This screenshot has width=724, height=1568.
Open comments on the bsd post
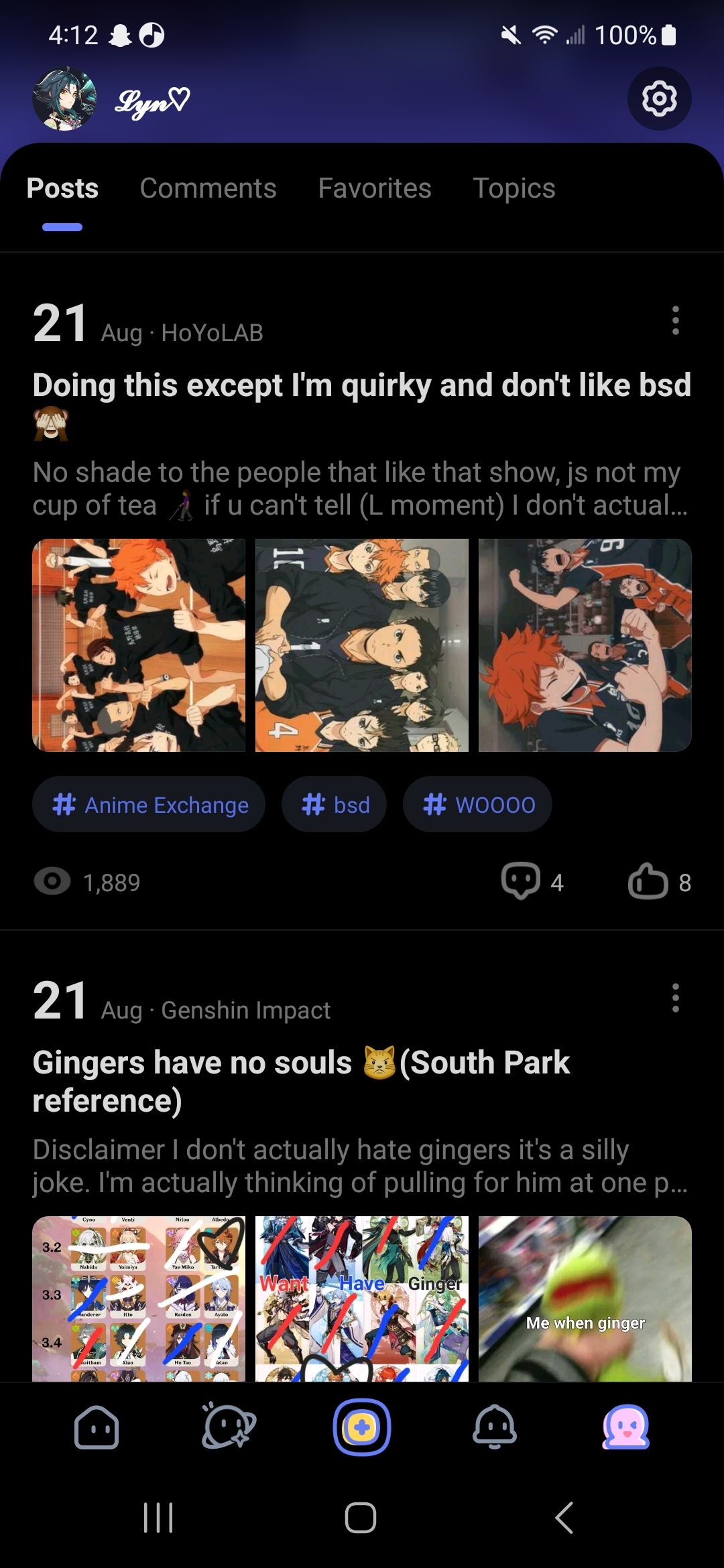[532, 882]
